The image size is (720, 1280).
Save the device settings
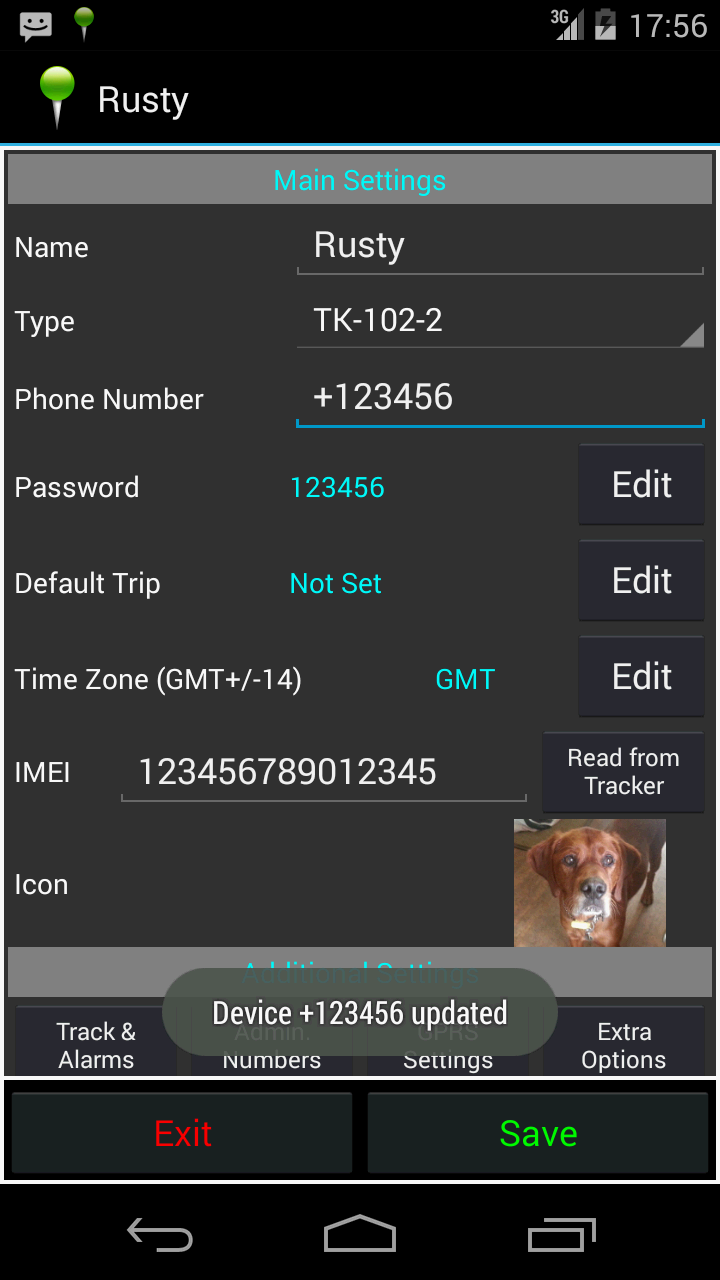(538, 1133)
